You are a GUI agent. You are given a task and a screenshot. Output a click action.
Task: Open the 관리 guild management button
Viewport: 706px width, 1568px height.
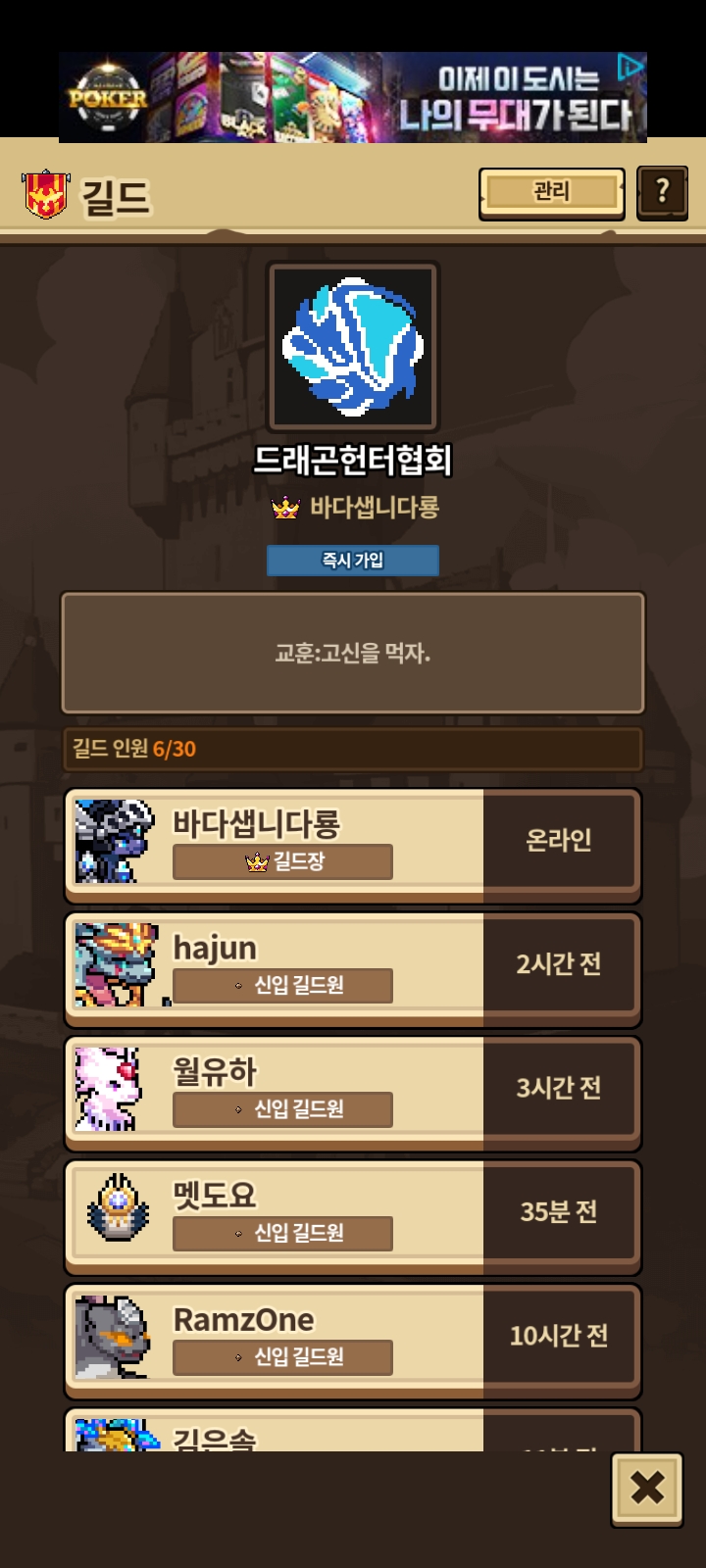pyautogui.click(x=551, y=192)
